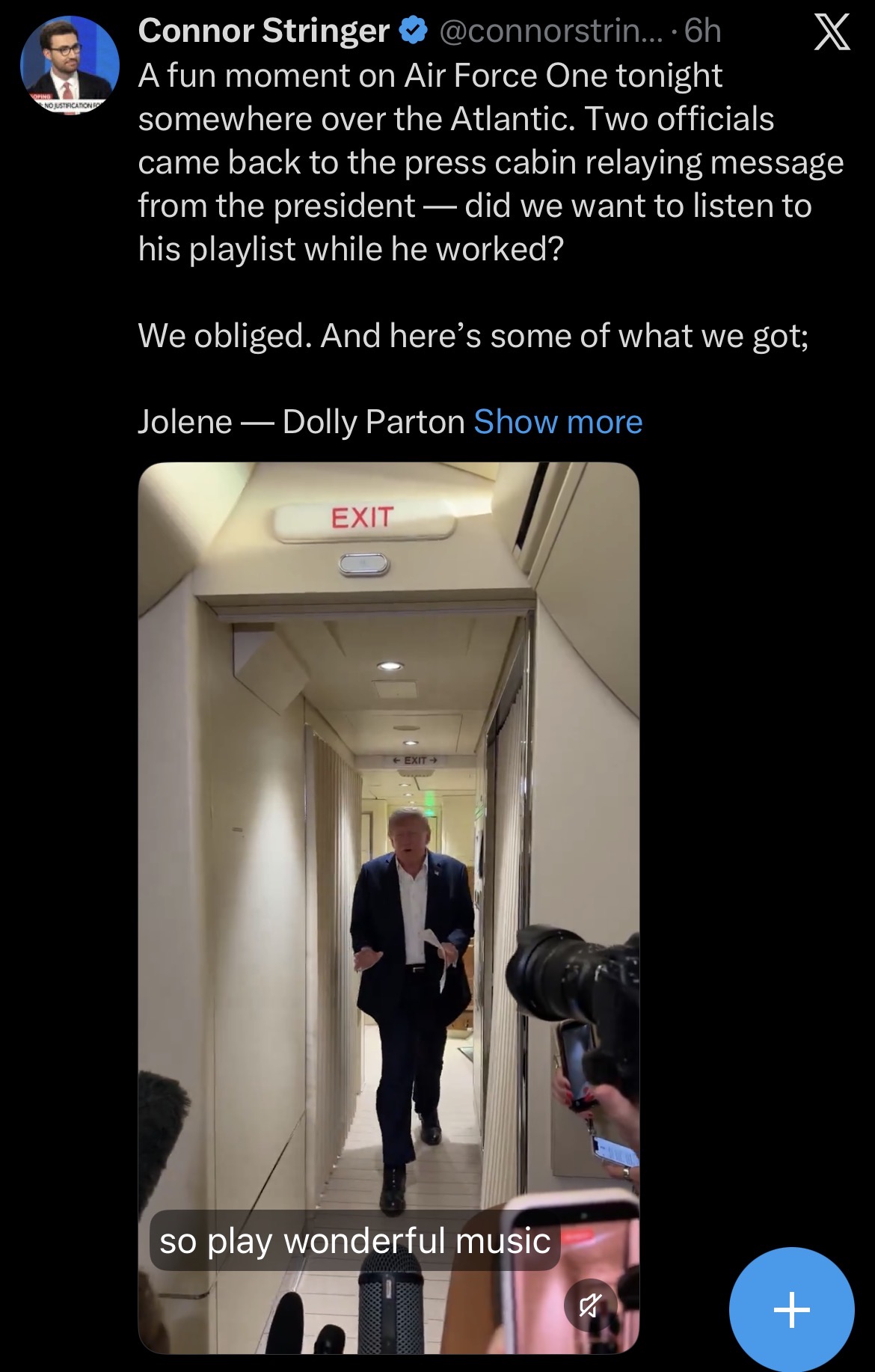Open Connor Stringer's profile picture
Image resolution: width=875 pixels, height=1372 pixels.
70,65
